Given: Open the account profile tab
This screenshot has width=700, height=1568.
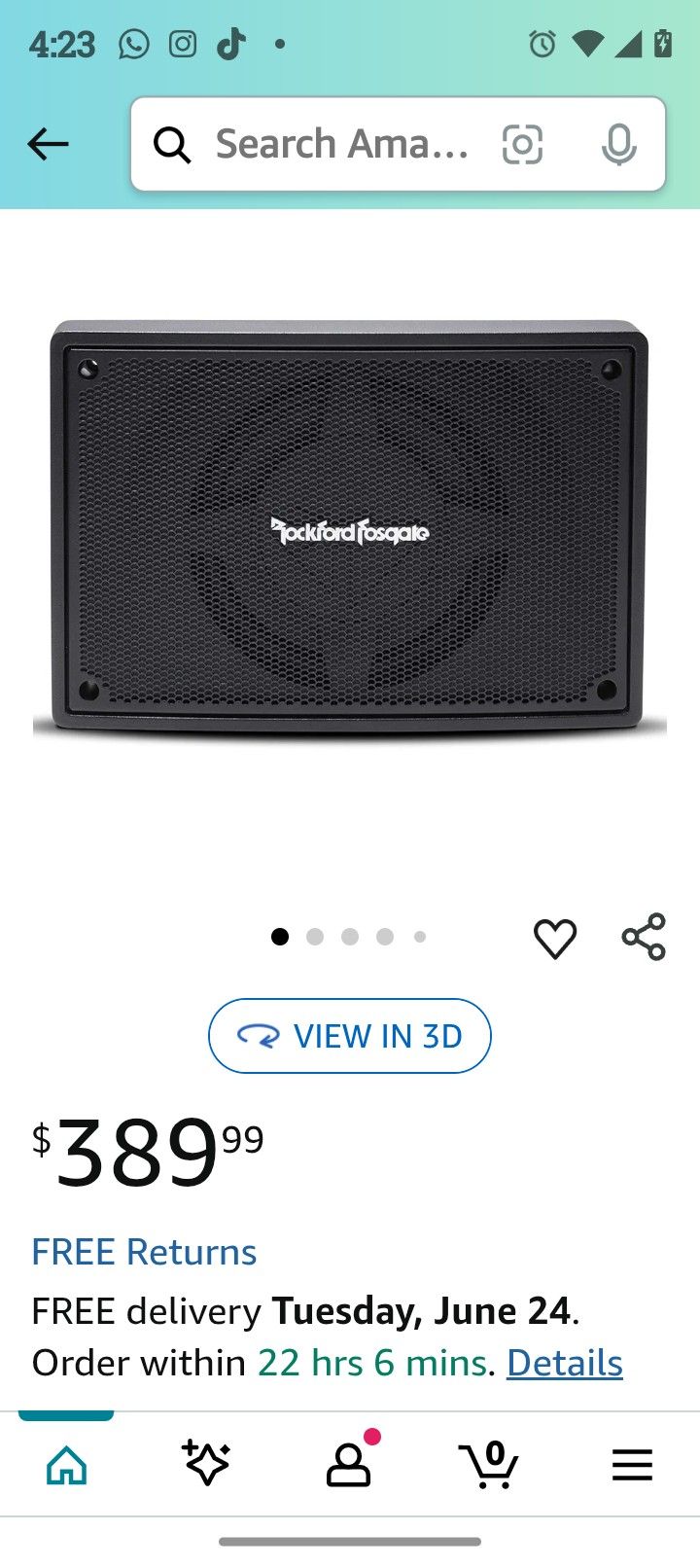Looking at the screenshot, I should pyautogui.click(x=348, y=1464).
